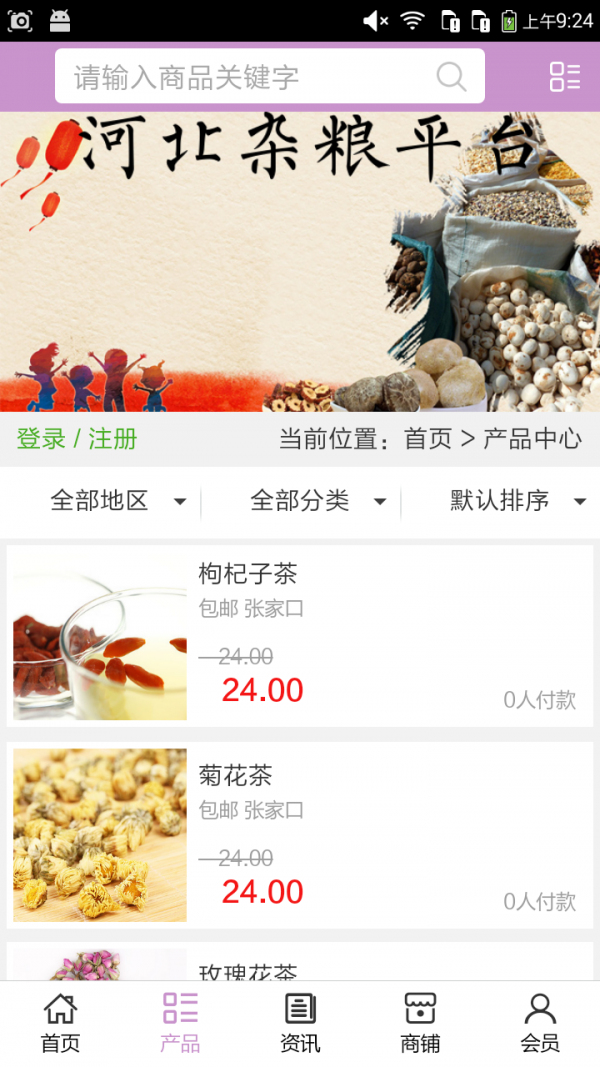This screenshot has width=600, height=1067.
Task: View the 菊花茶 product details
Action: (300, 835)
